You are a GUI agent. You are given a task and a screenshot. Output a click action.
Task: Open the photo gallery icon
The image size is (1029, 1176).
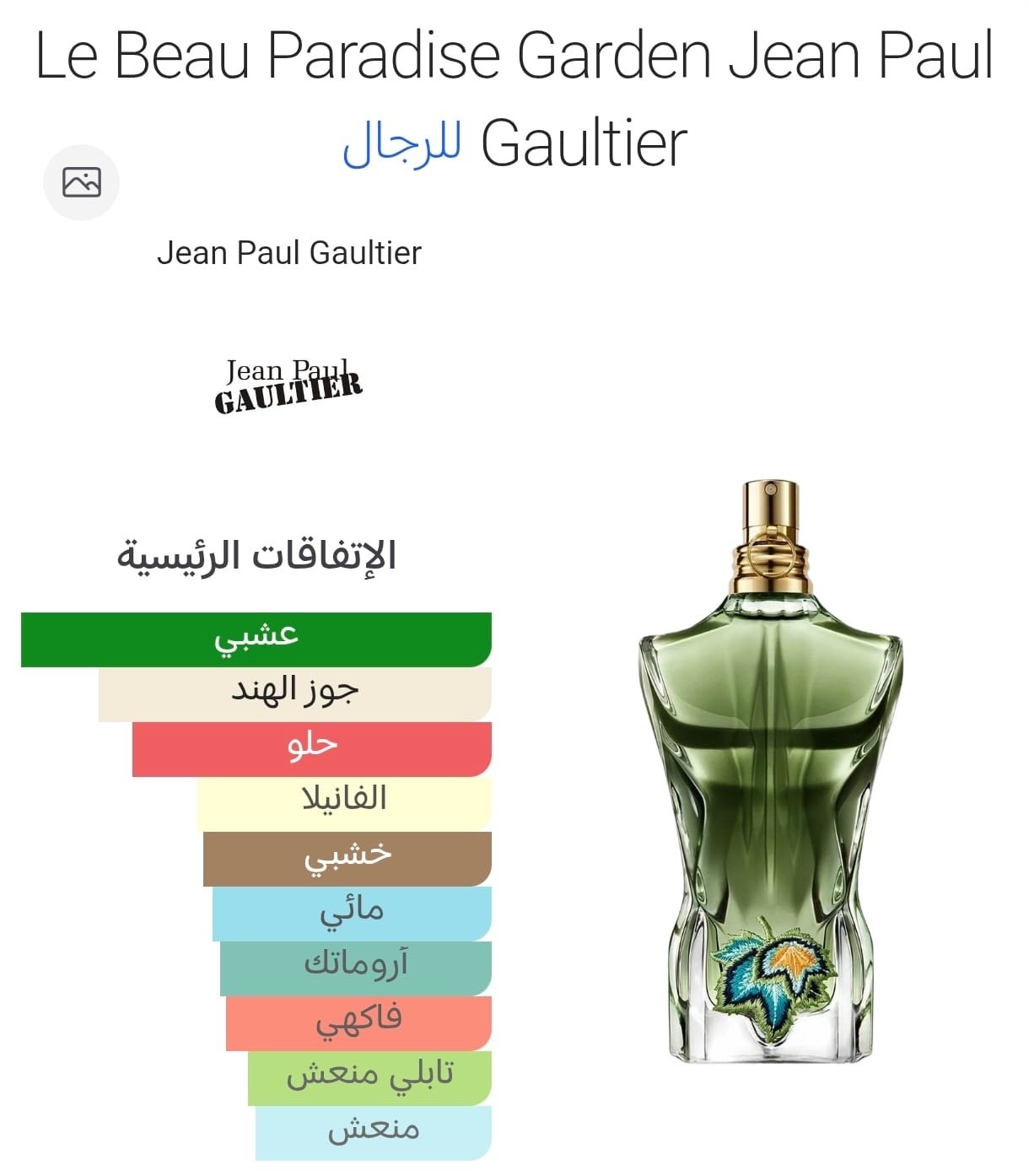(81, 182)
